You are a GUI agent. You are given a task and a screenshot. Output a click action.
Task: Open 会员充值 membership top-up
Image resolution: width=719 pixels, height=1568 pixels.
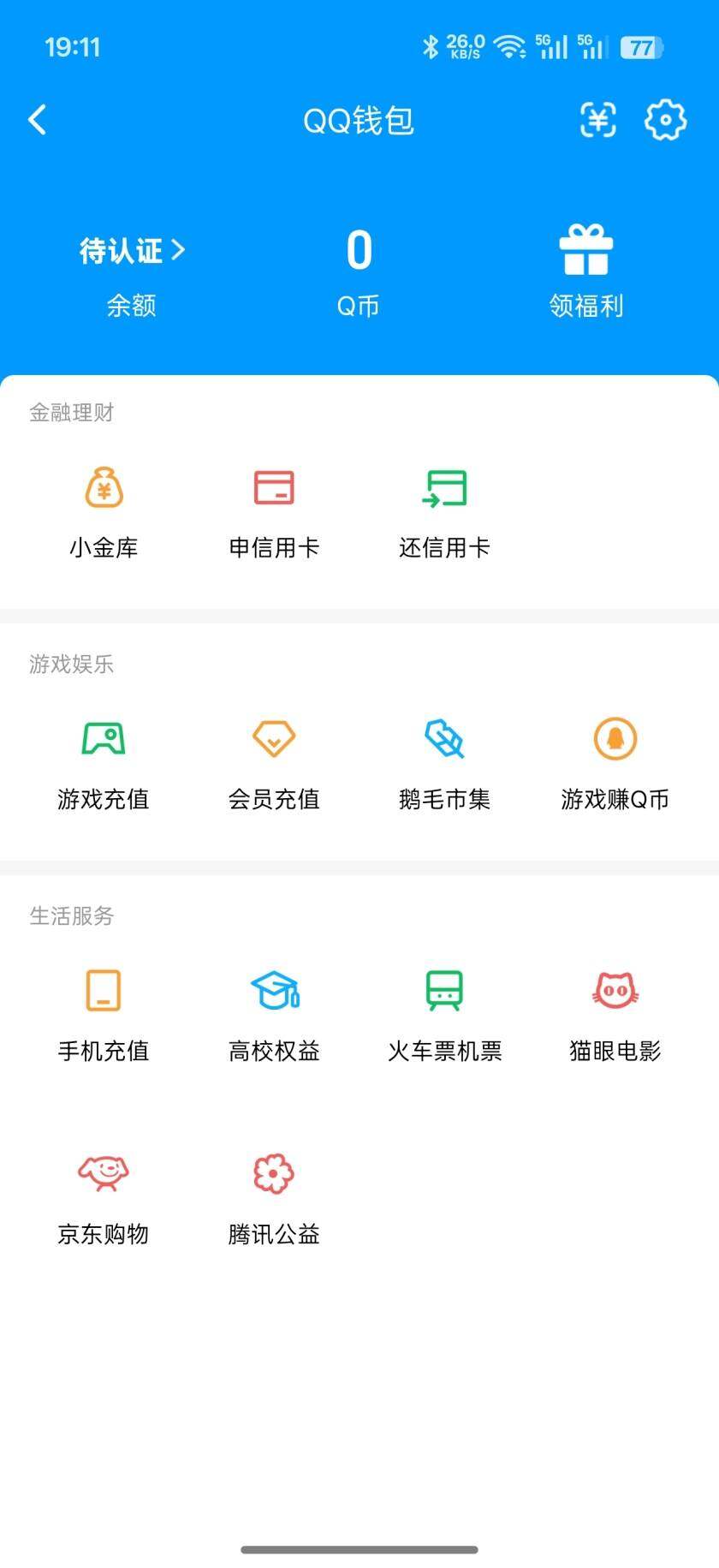274,760
